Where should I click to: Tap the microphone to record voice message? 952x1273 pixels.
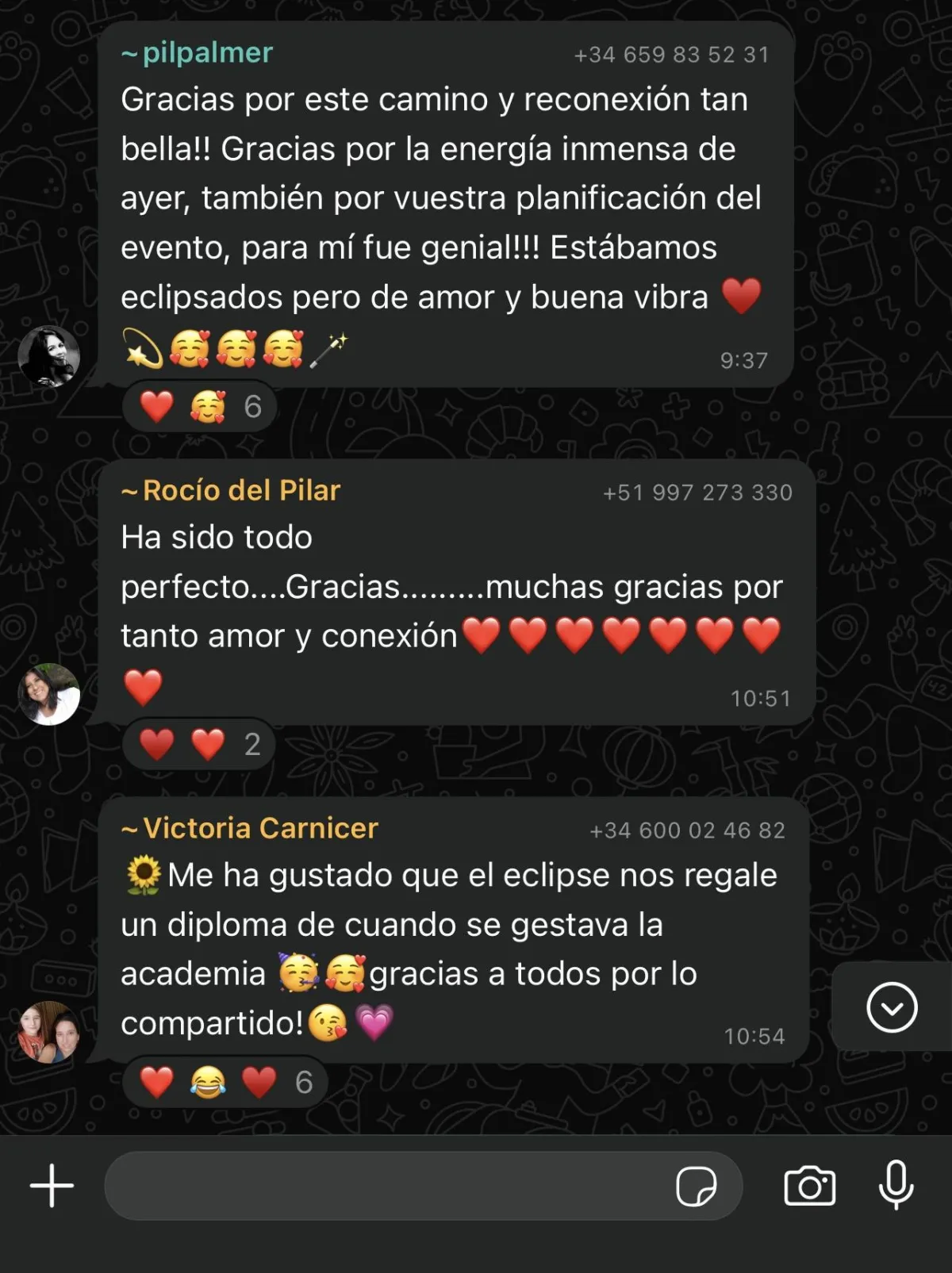tap(896, 1185)
